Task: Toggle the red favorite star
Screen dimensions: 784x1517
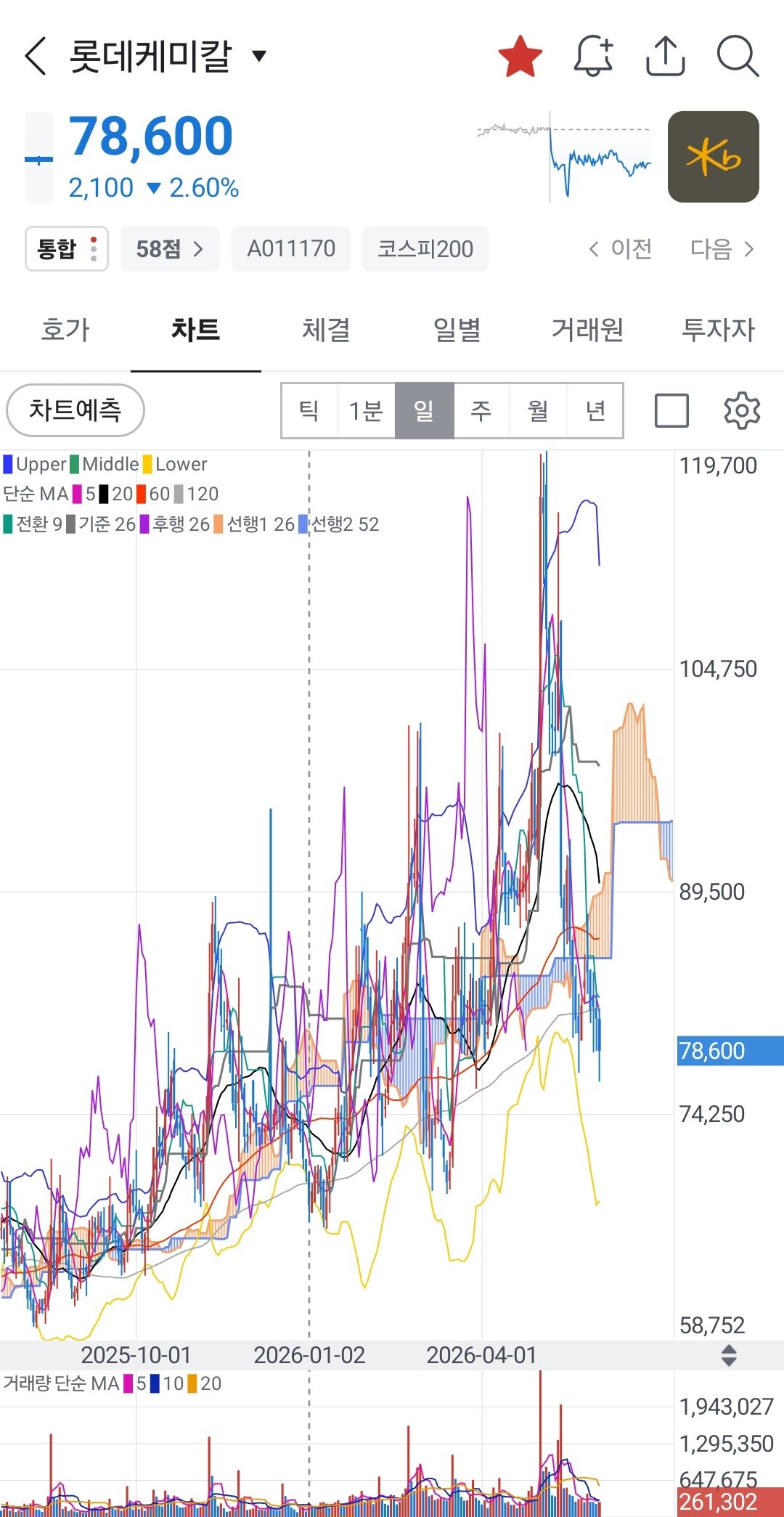Action: point(520,56)
